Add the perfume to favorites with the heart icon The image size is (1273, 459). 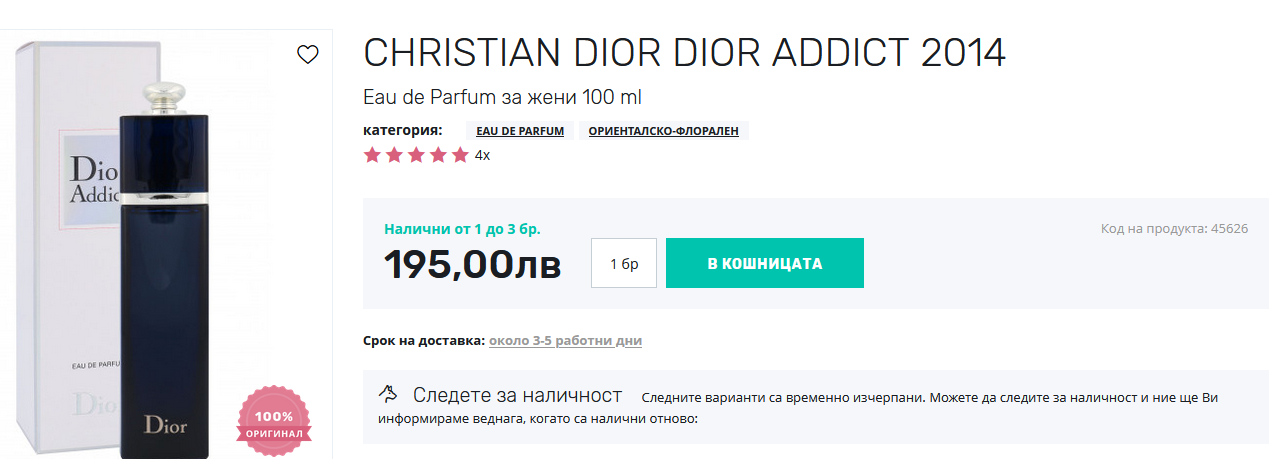[308, 55]
